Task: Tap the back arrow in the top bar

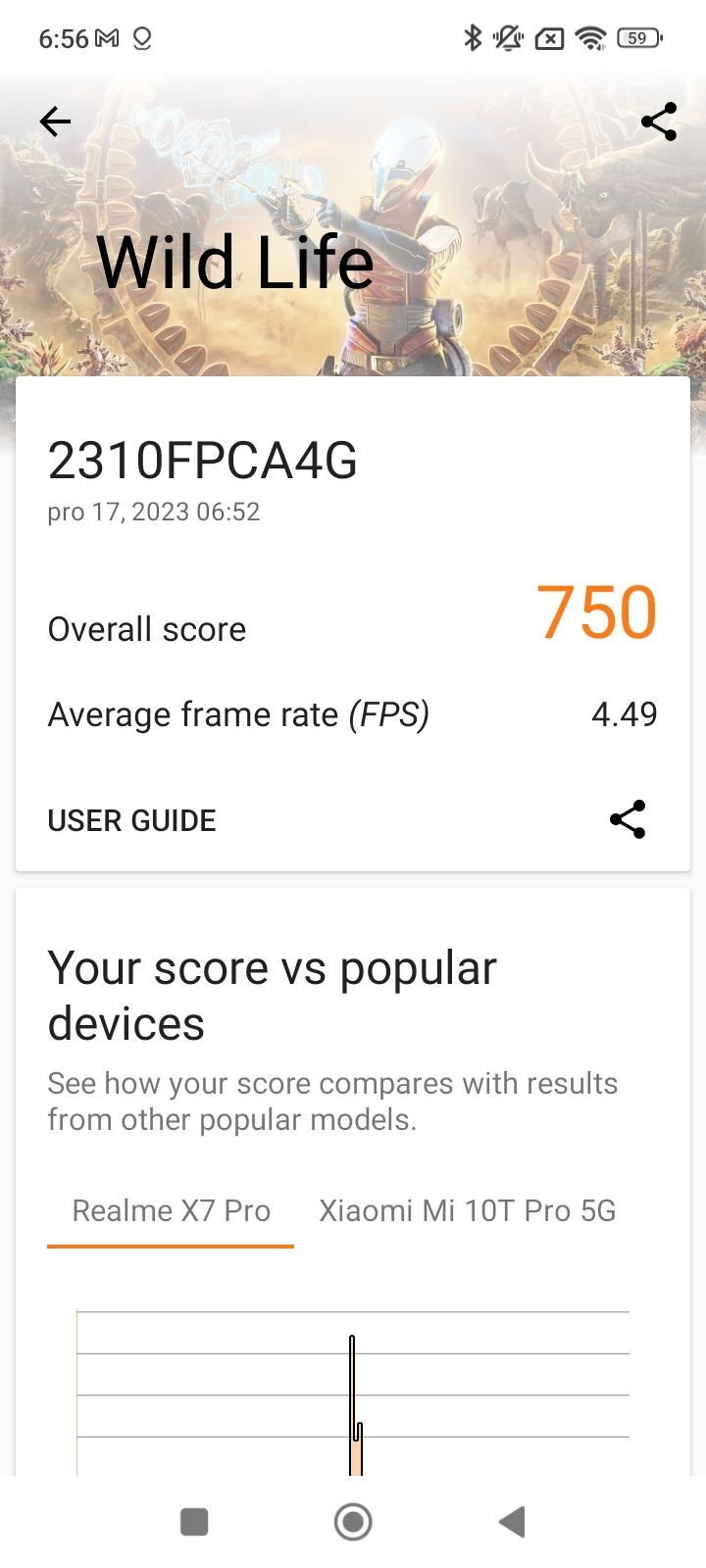Action: (x=55, y=122)
